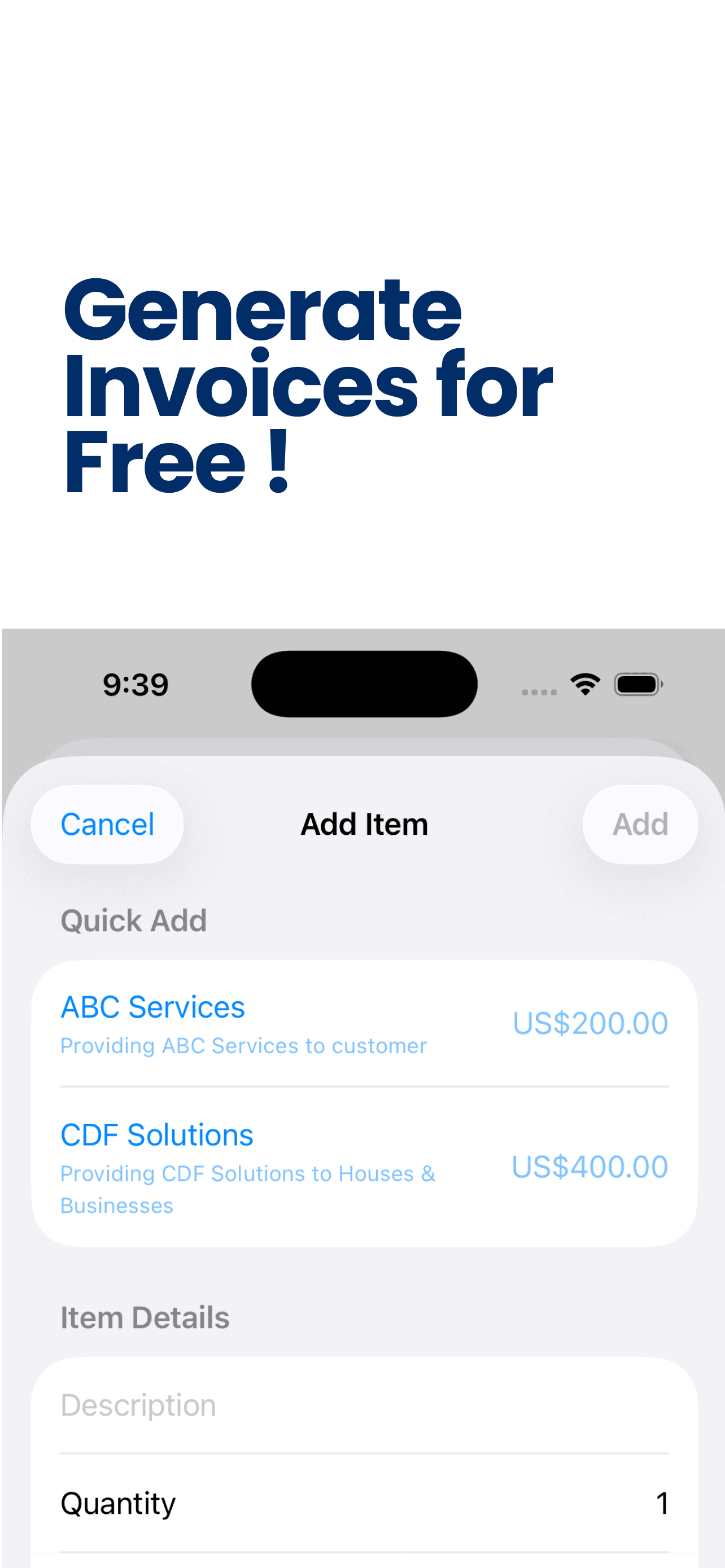Viewport: 725px width, 1568px height.
Task: Tap the US$200.00 price for ABC Services
Action: (x=589, y=1023)
